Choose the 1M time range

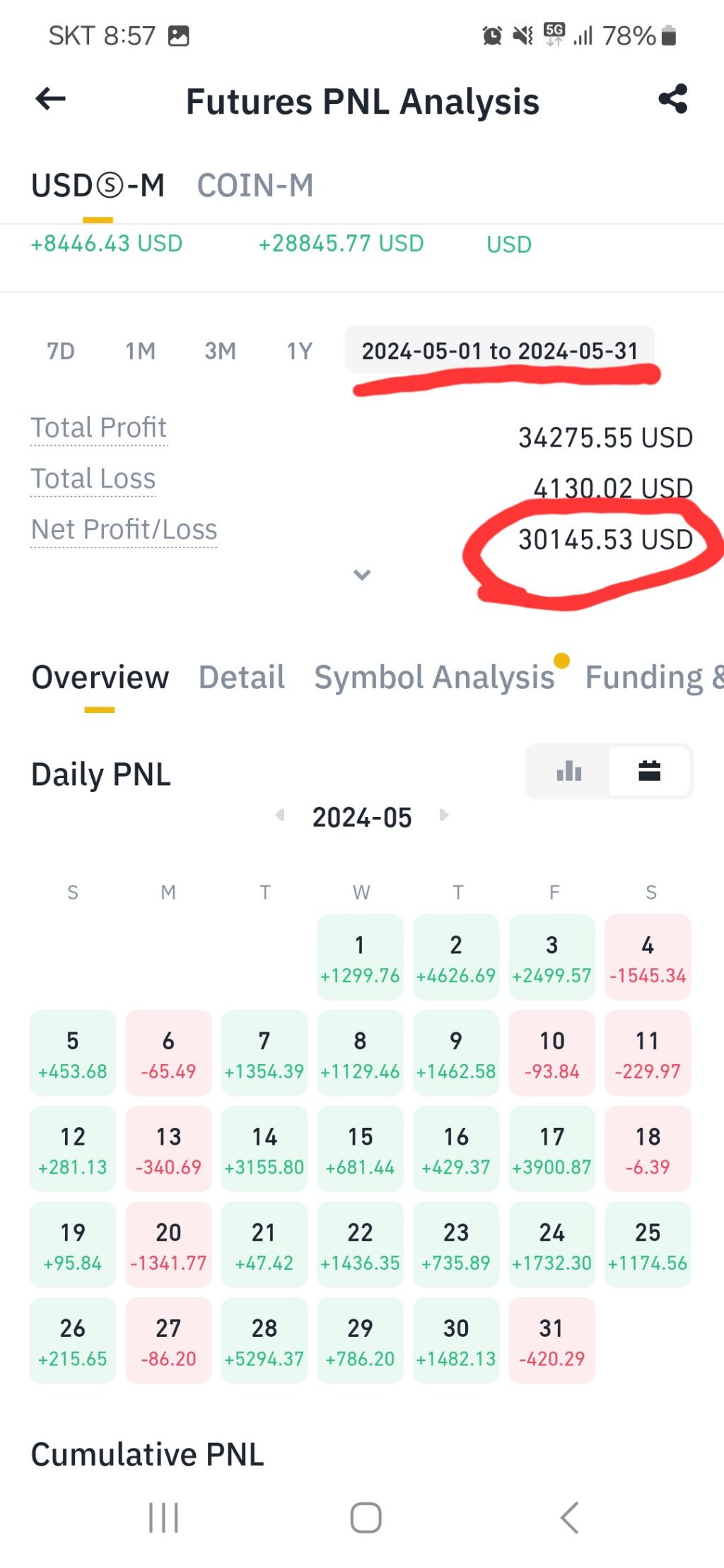[140, 351]
